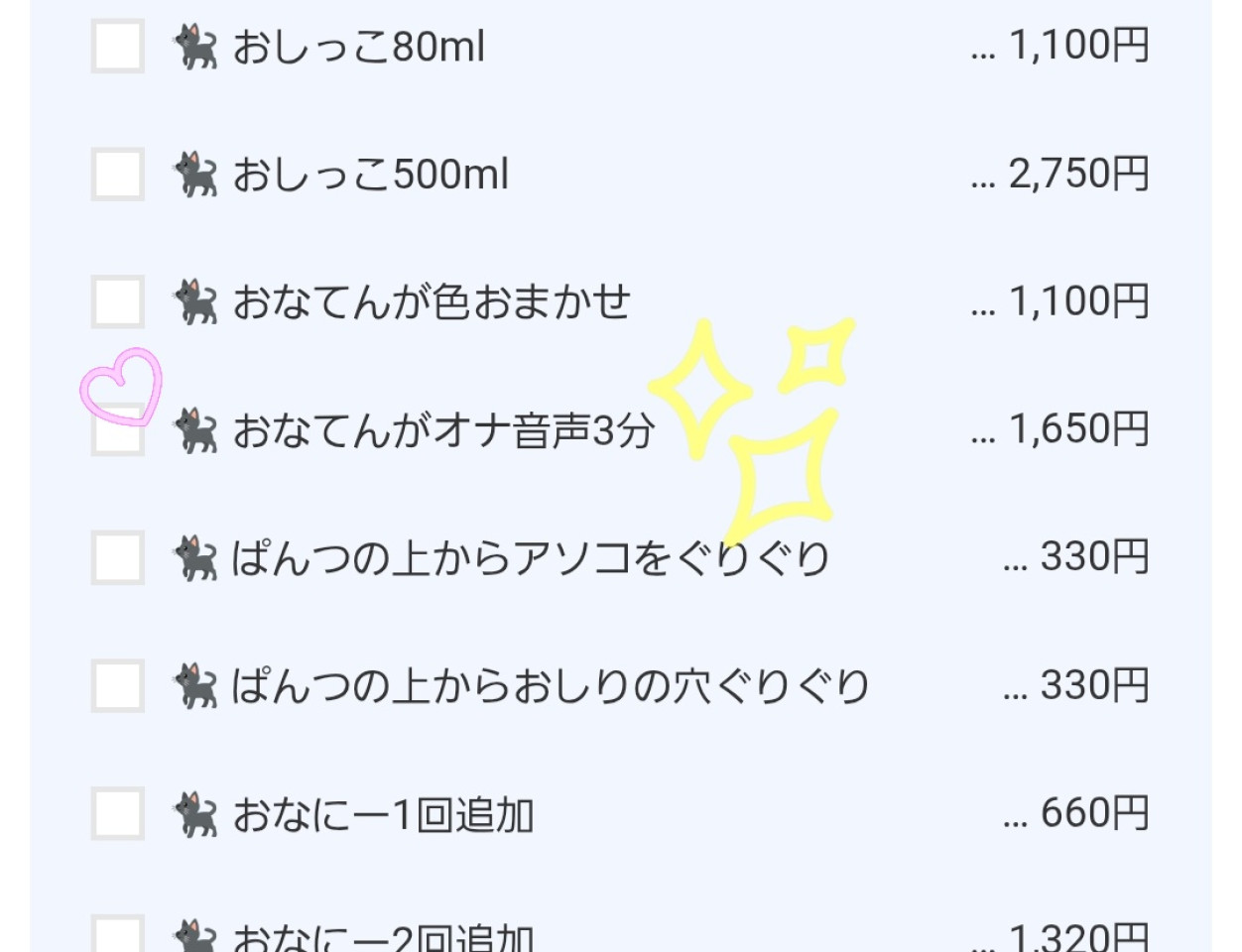The image size is (1242, 952).
Task: Select the おしっこ500ml checkbox
Action: (x=118, y=175)
